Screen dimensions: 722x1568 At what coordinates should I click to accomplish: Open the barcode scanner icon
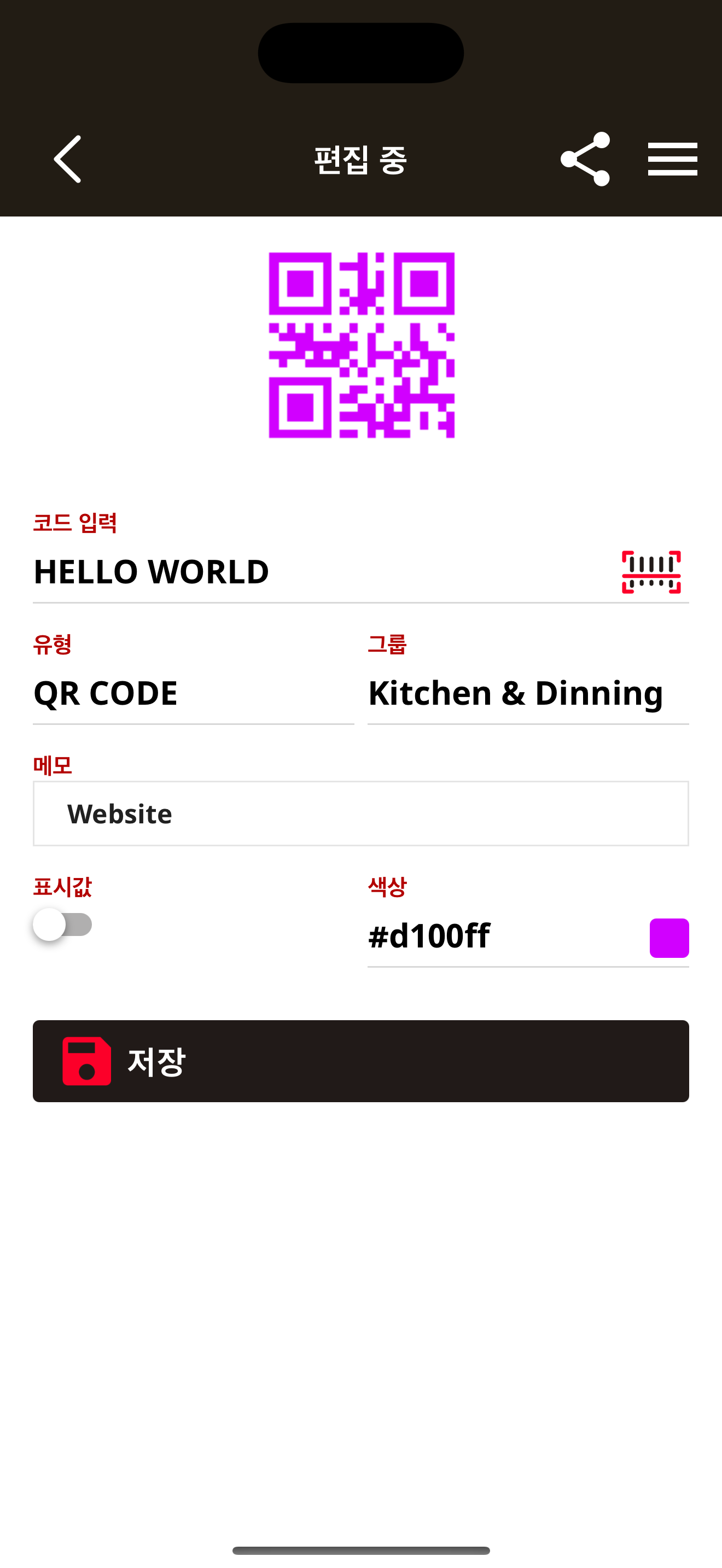click(651, 572)
